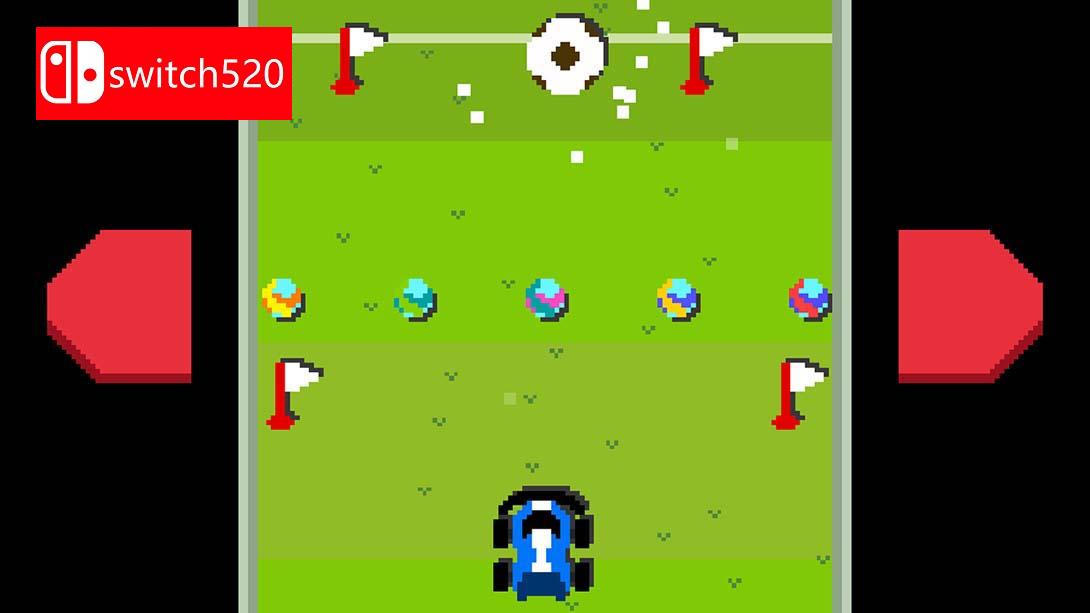Steer the car left with red arrow

point(122,303)
